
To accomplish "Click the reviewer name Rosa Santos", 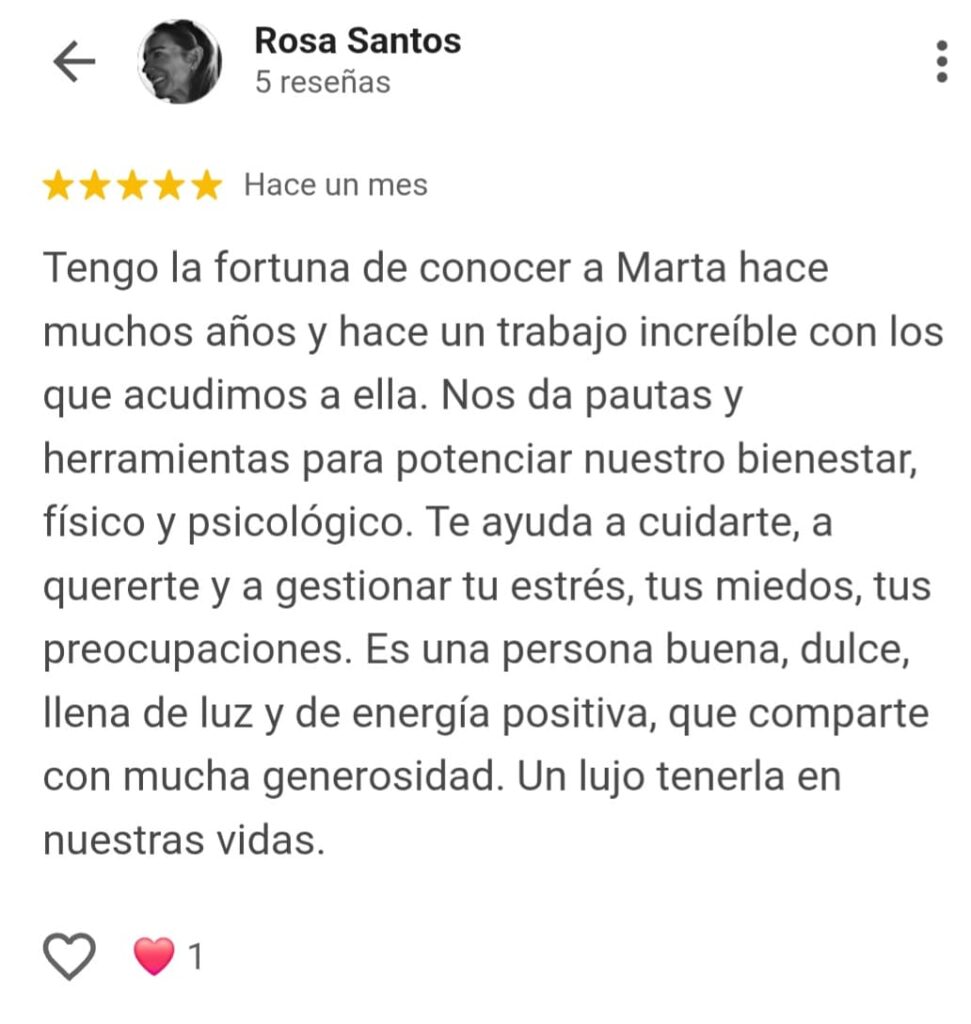I will [355, 41].
